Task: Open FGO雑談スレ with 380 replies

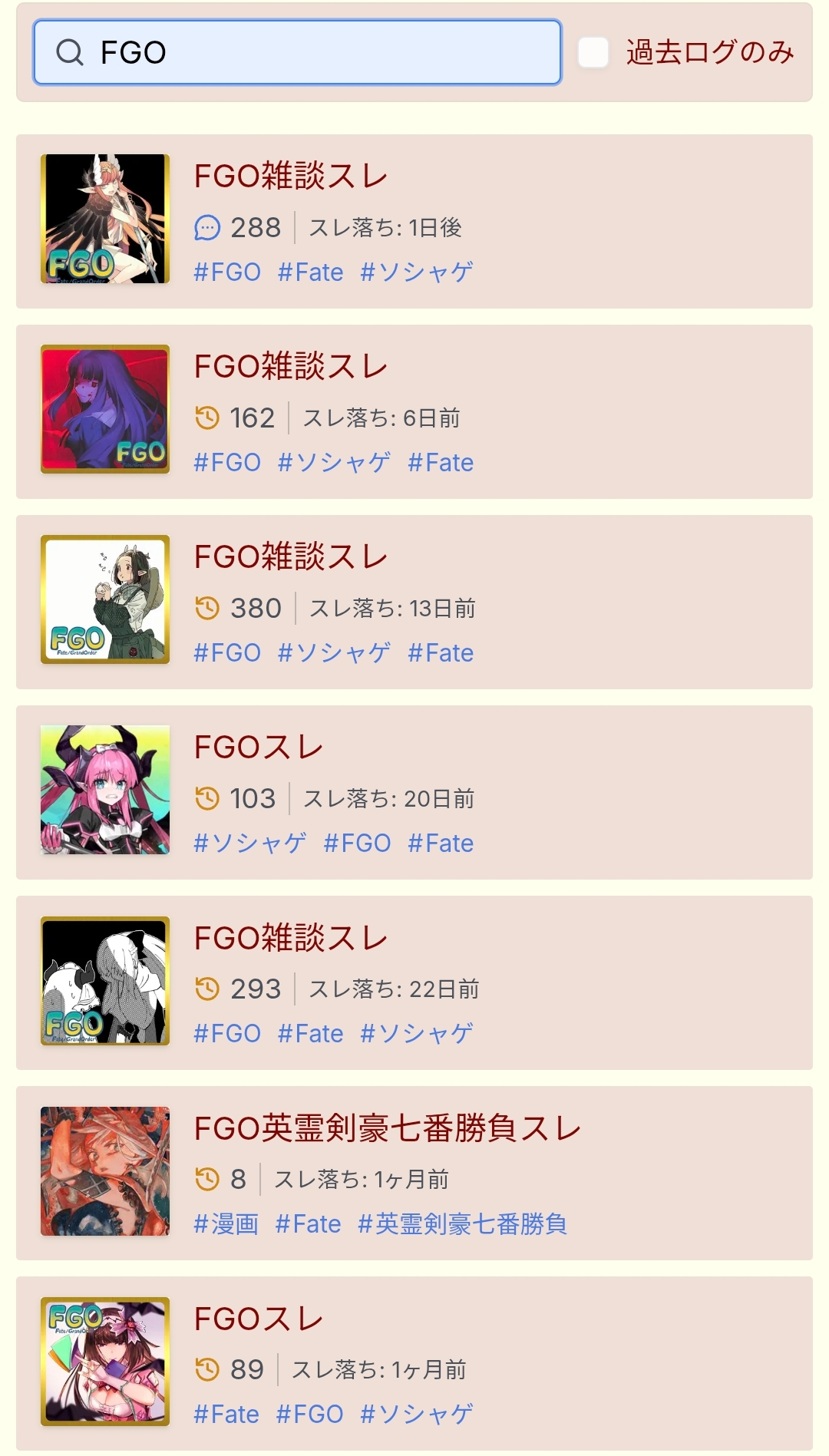Action: pos(290,556)
